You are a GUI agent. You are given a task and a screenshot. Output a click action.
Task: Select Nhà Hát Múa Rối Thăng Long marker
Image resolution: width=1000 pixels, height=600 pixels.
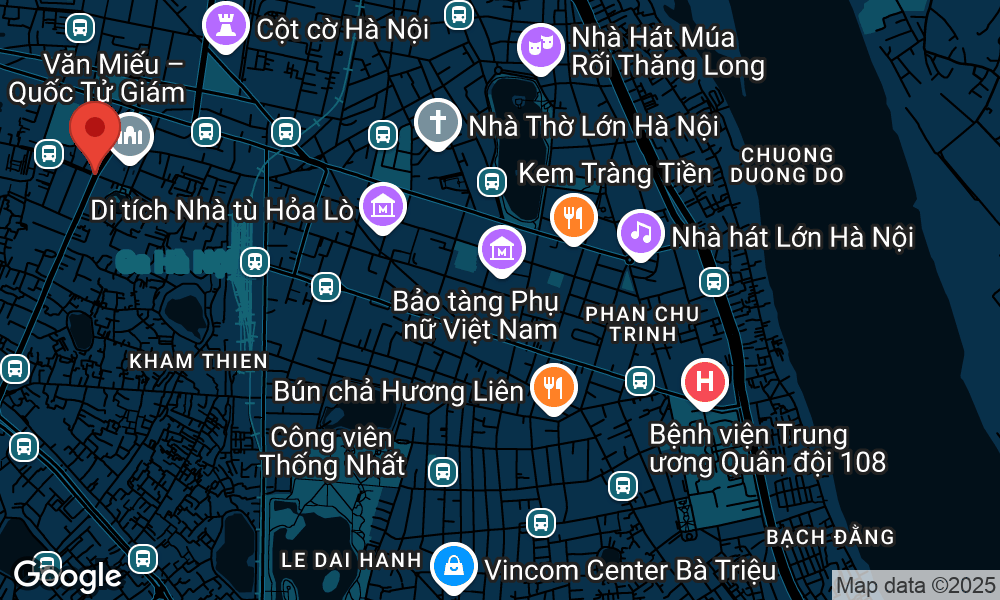click(541, 47)
